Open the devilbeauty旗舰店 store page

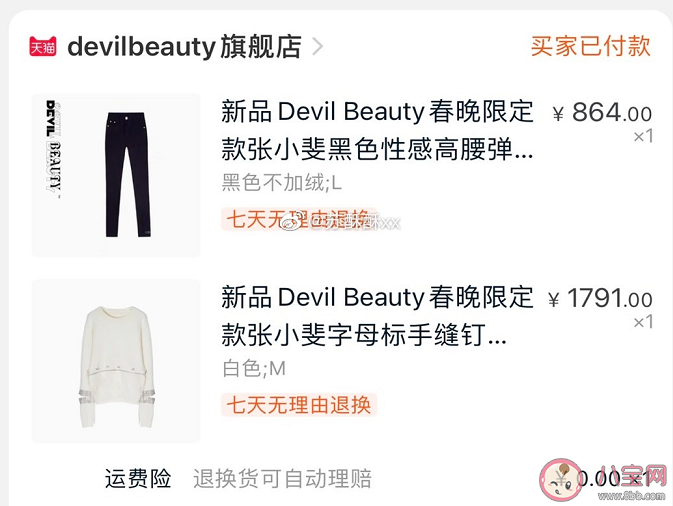pos(184,46)
